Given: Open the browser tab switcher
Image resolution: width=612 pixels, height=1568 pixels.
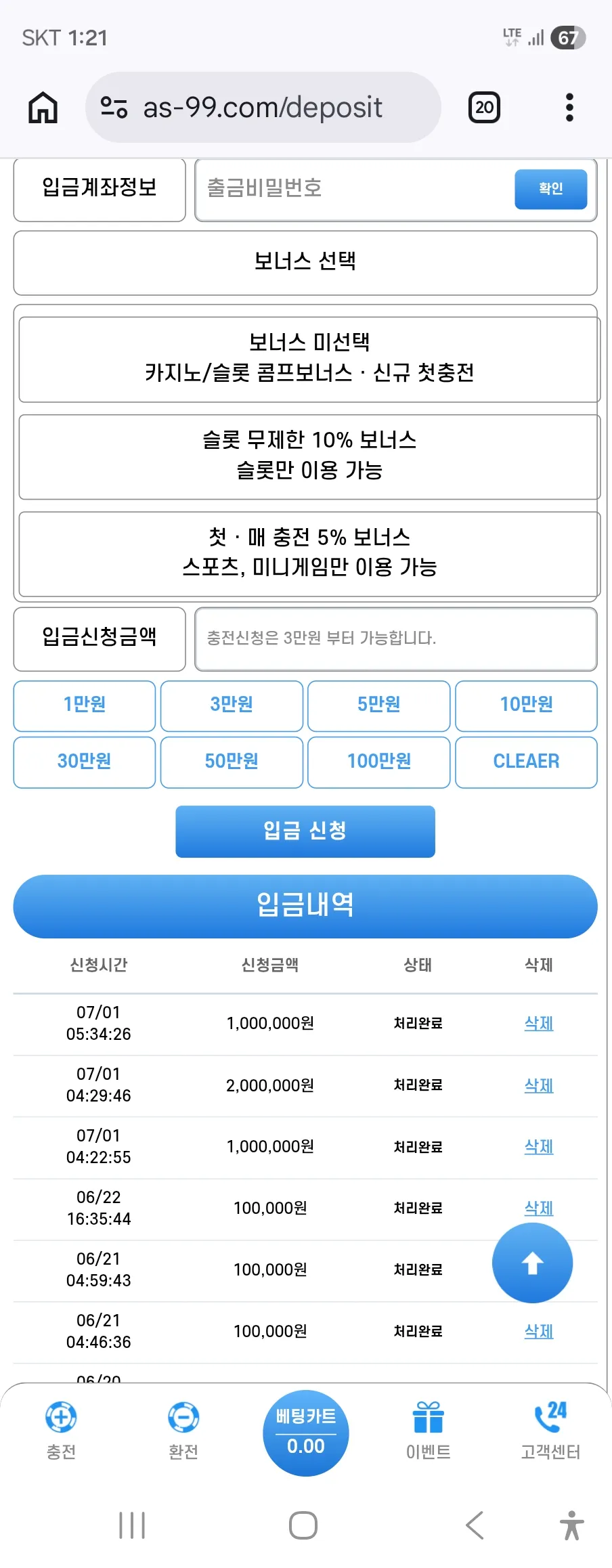Looking at the screenshot, I should click(x=484, y=108).
